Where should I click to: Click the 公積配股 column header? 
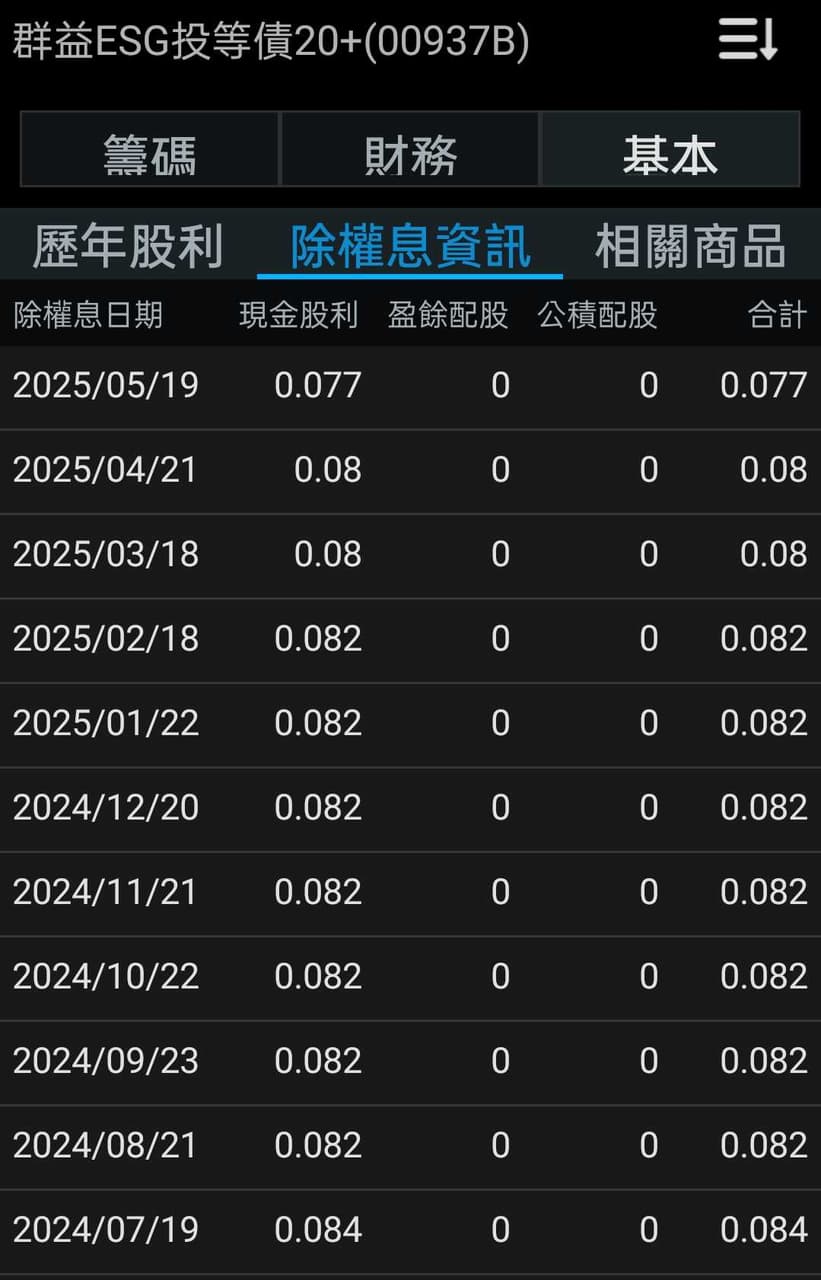pos(597,313)
